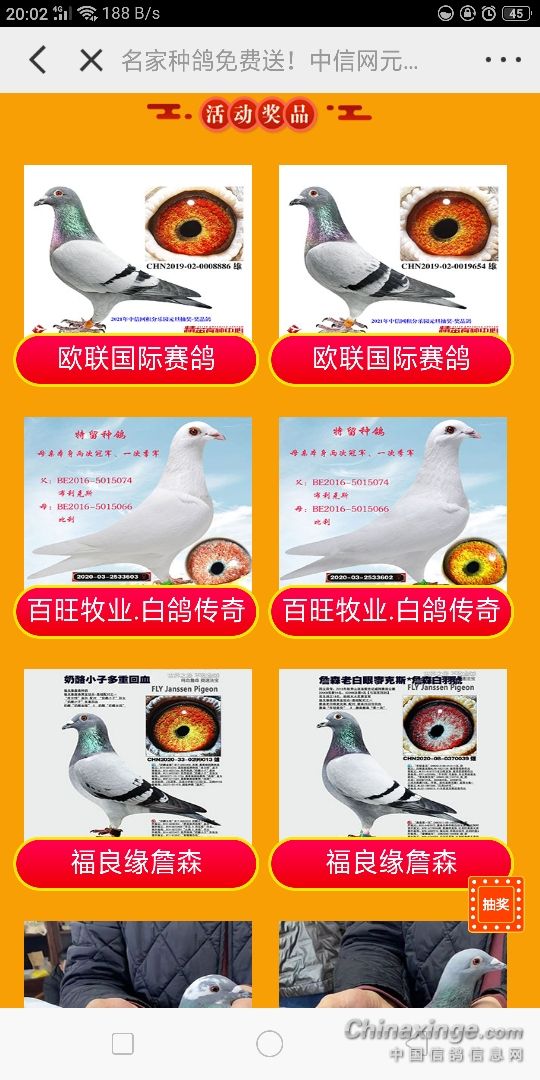Open the 福良缘詹森 card with the white-eye pigeon

tap(391, 779)
